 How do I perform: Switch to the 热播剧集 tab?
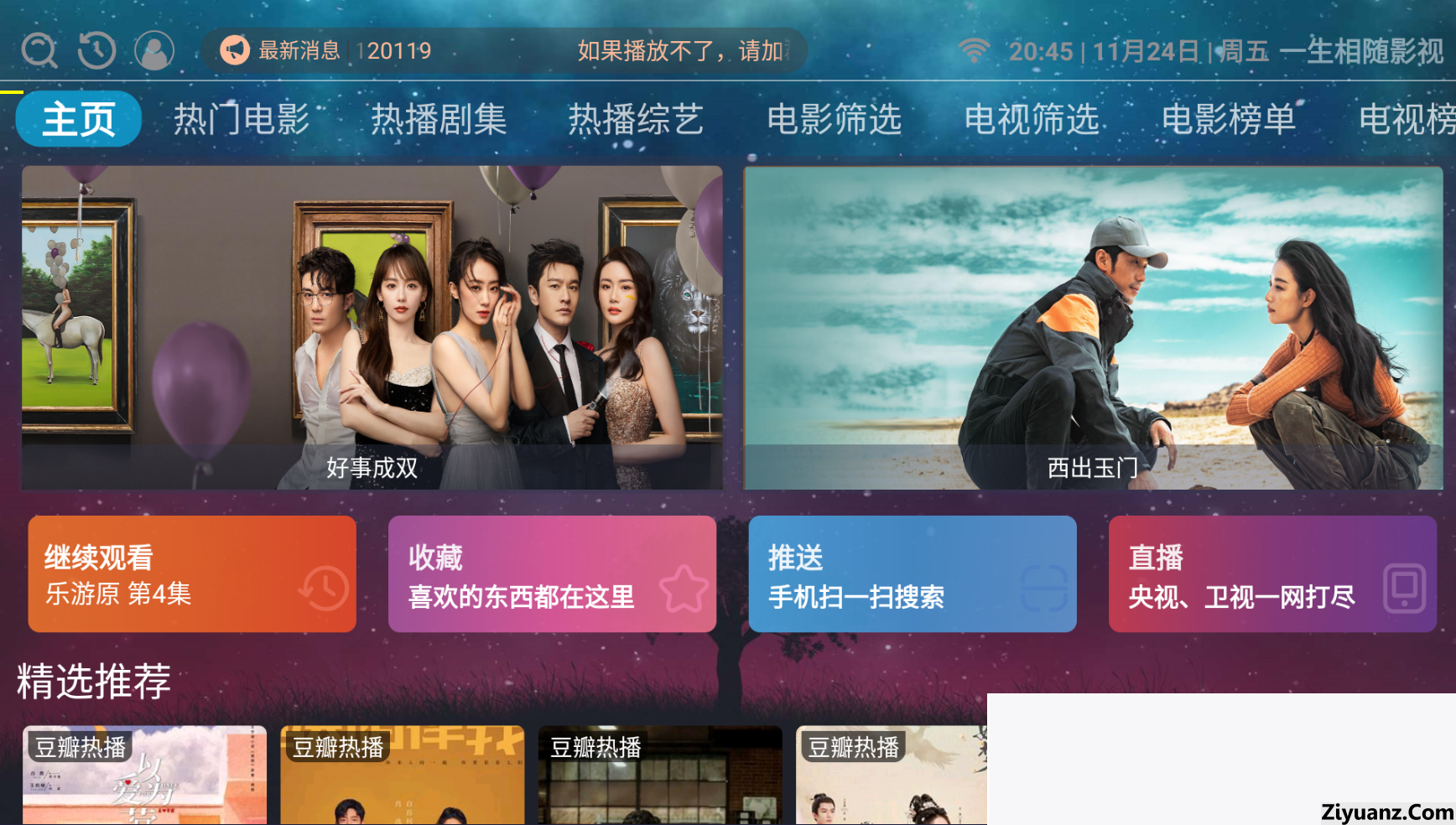439,119
